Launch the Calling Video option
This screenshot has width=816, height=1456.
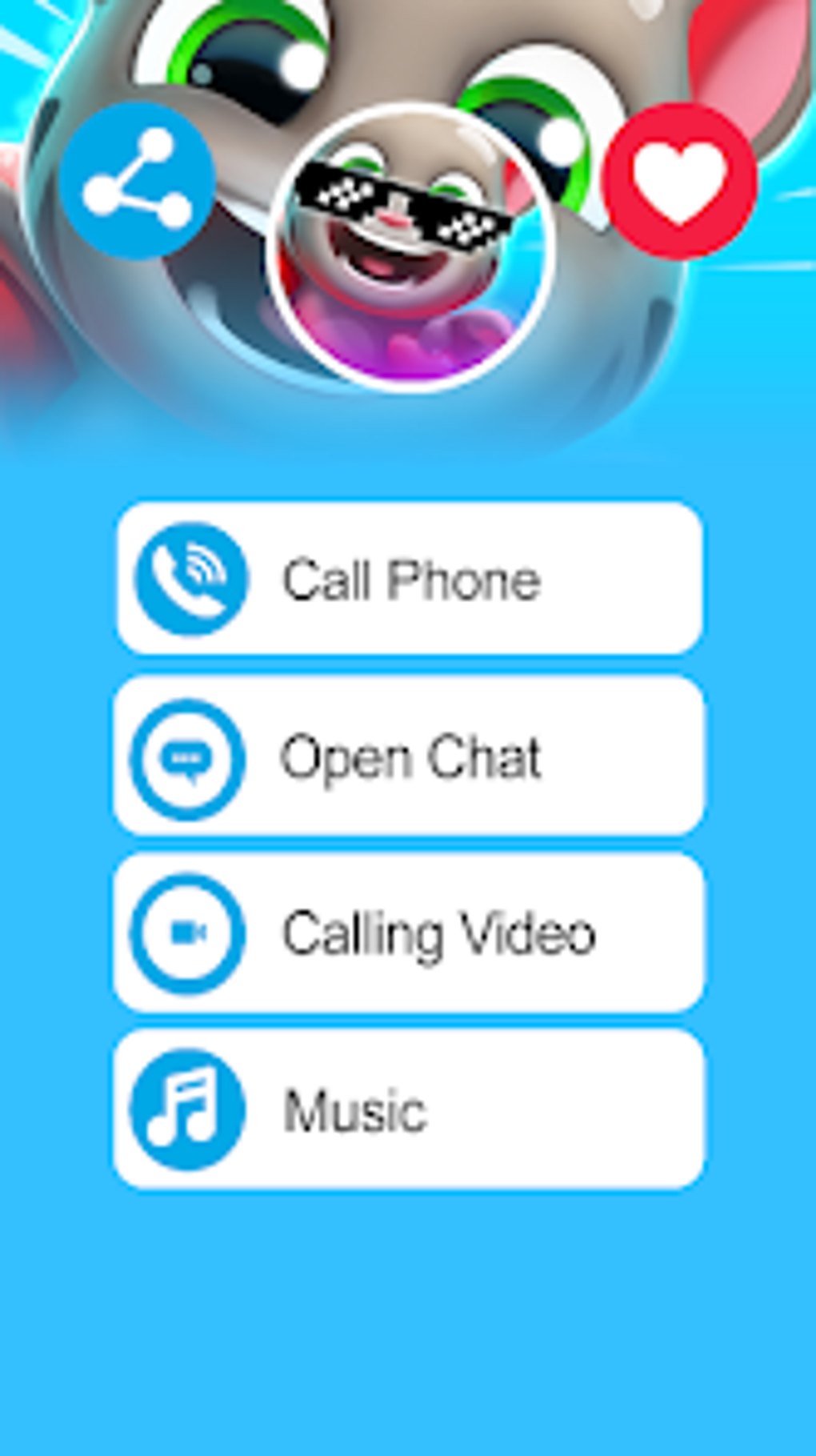pyautogui.click(x=409, y=933)
